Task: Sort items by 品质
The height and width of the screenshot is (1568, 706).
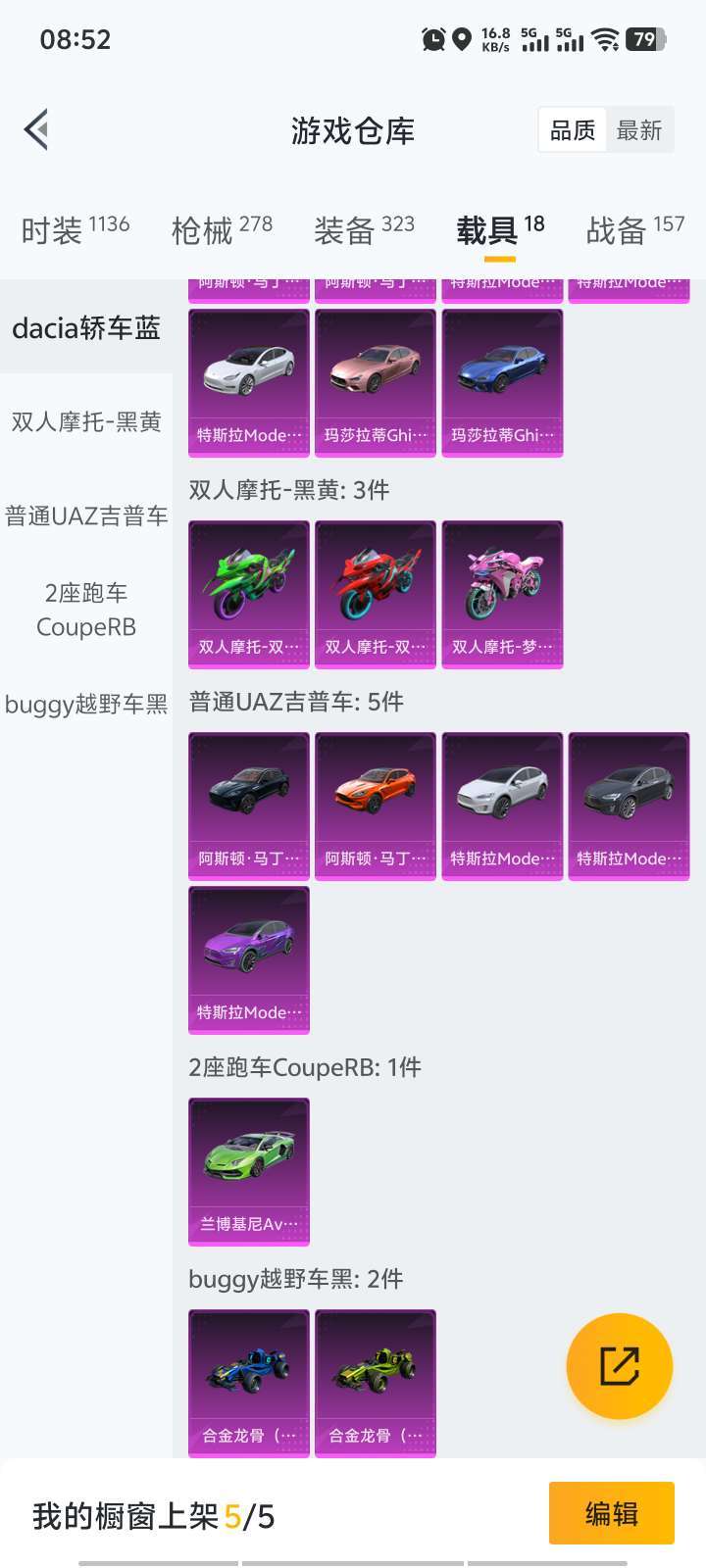Action: [573, 130]
